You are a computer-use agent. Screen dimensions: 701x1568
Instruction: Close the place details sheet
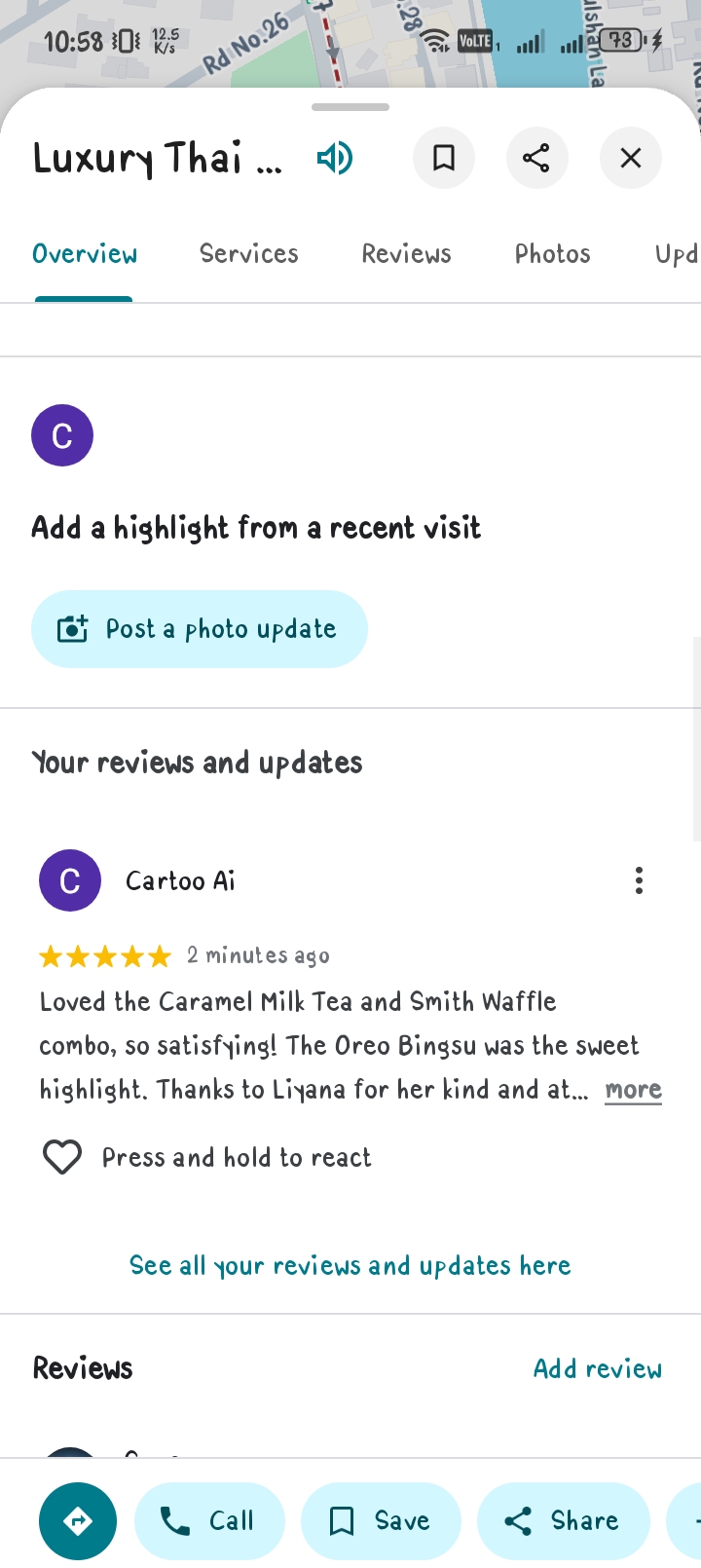tap(631, 158)
